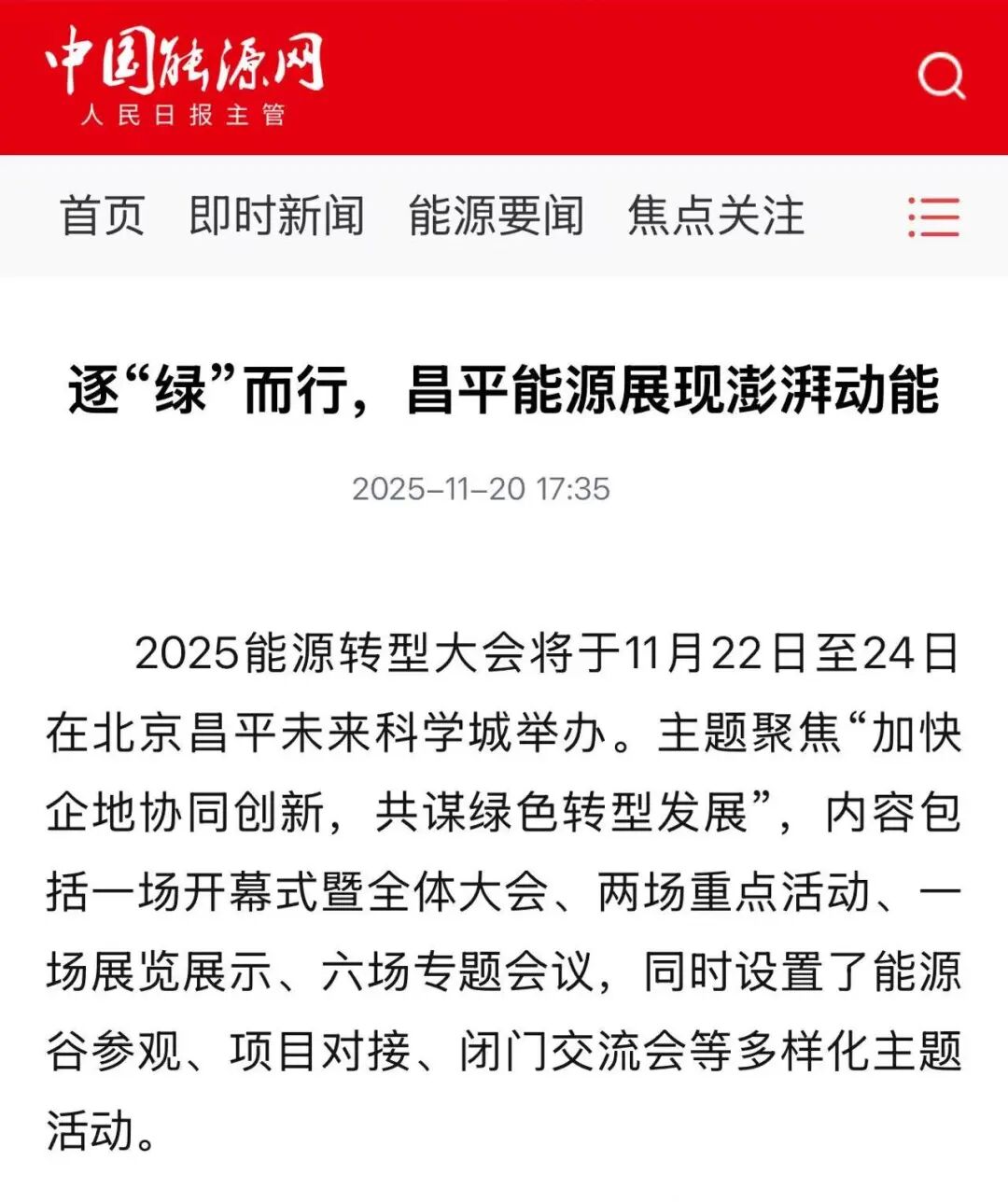This screenshot has height=1202, width=1008.
Task: Select the 焦点关注 tab
Action: coord(715,216)
